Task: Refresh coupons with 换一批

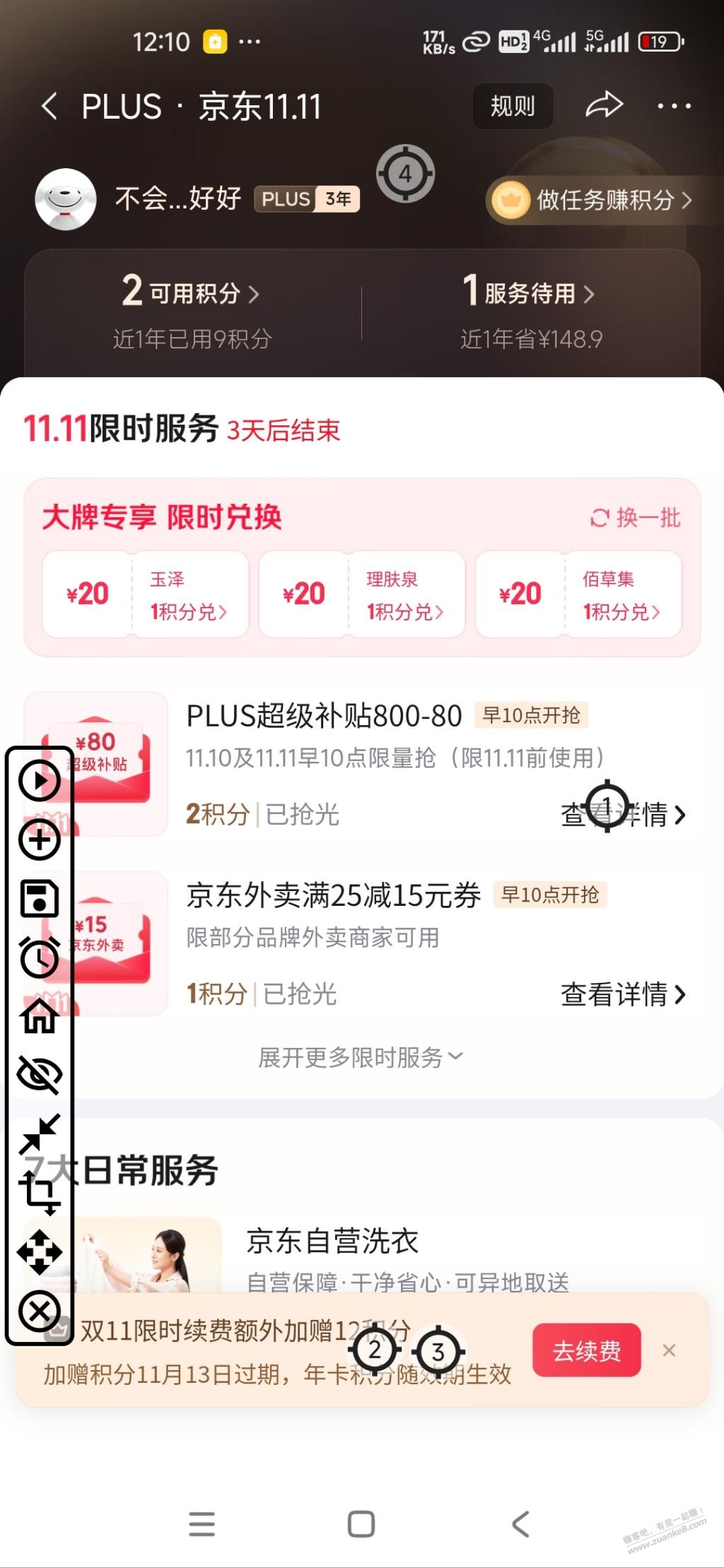Action: point(635,518)
